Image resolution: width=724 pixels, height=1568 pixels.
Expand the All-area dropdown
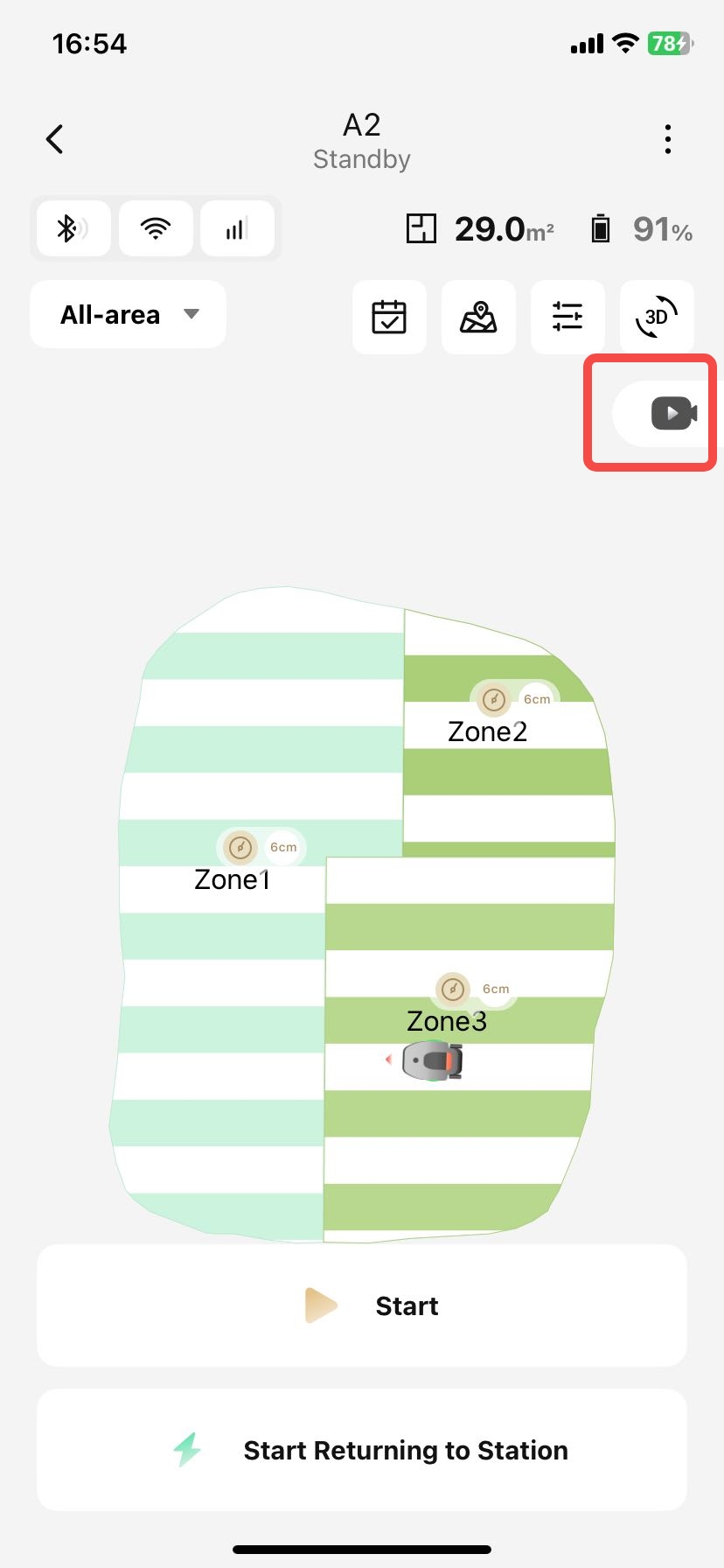129,315
